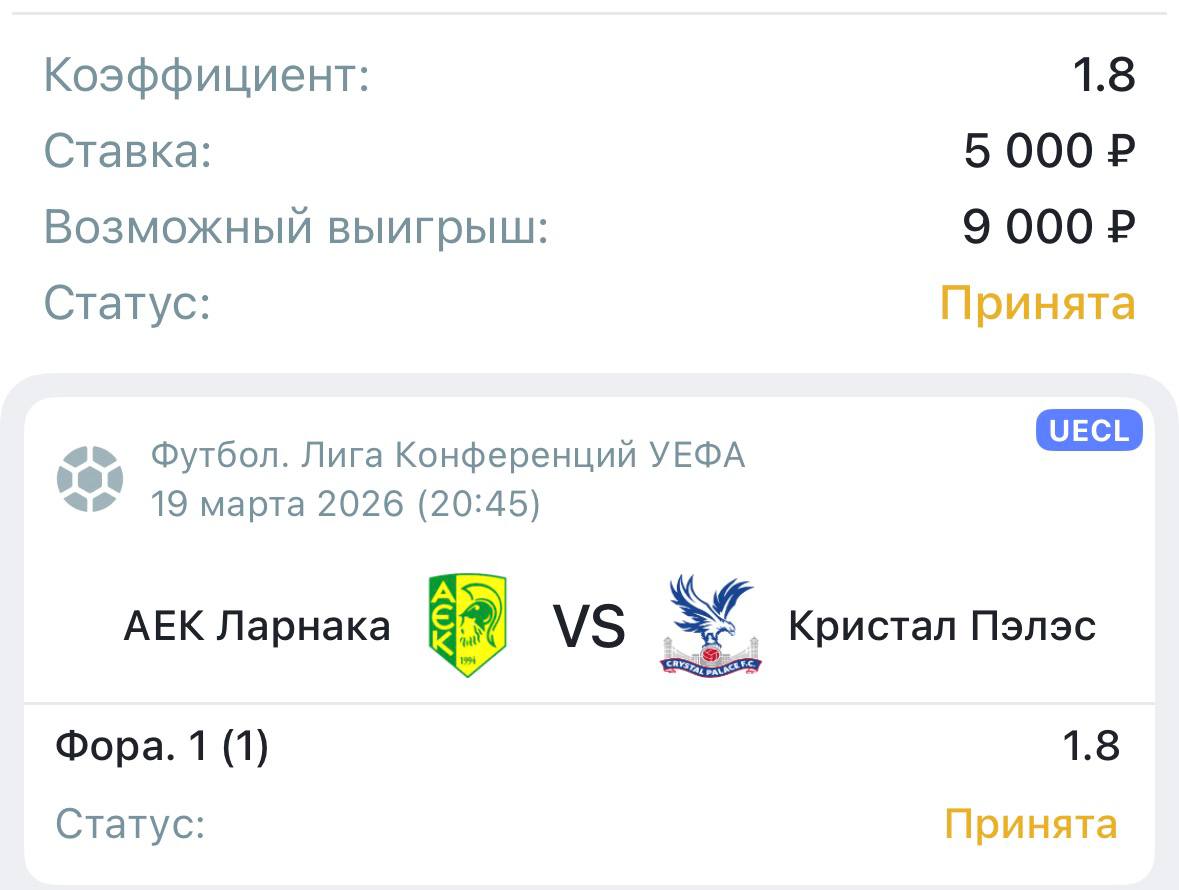Open the AEK Larnaca vs Crystal Palace match card

coord(589,627)
